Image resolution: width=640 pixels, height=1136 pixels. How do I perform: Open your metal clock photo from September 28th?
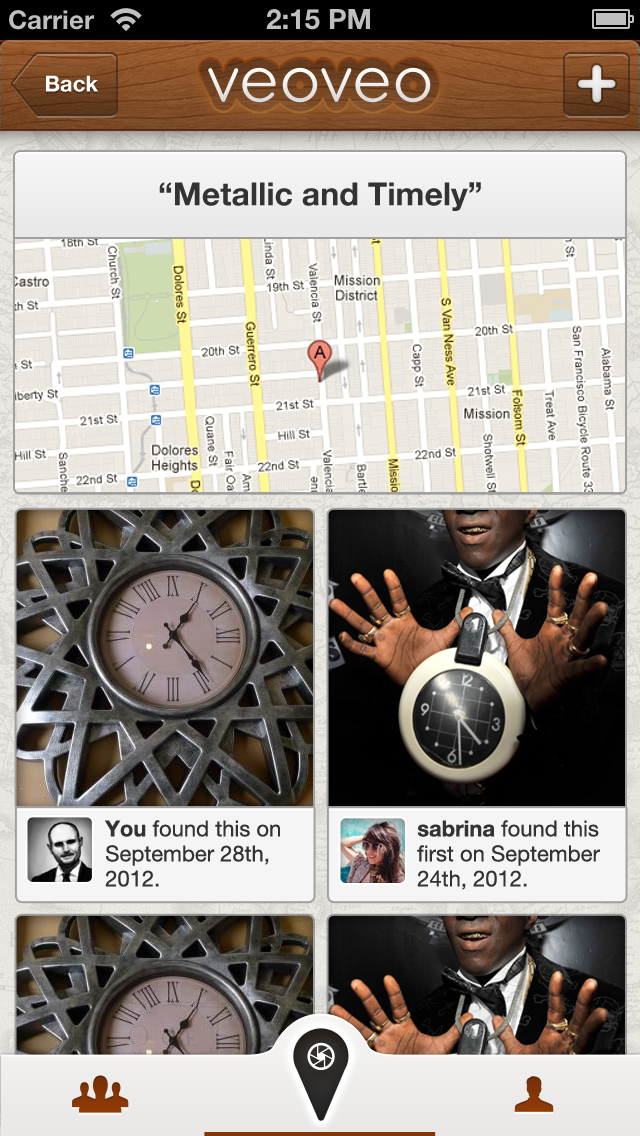click(165, 658)
